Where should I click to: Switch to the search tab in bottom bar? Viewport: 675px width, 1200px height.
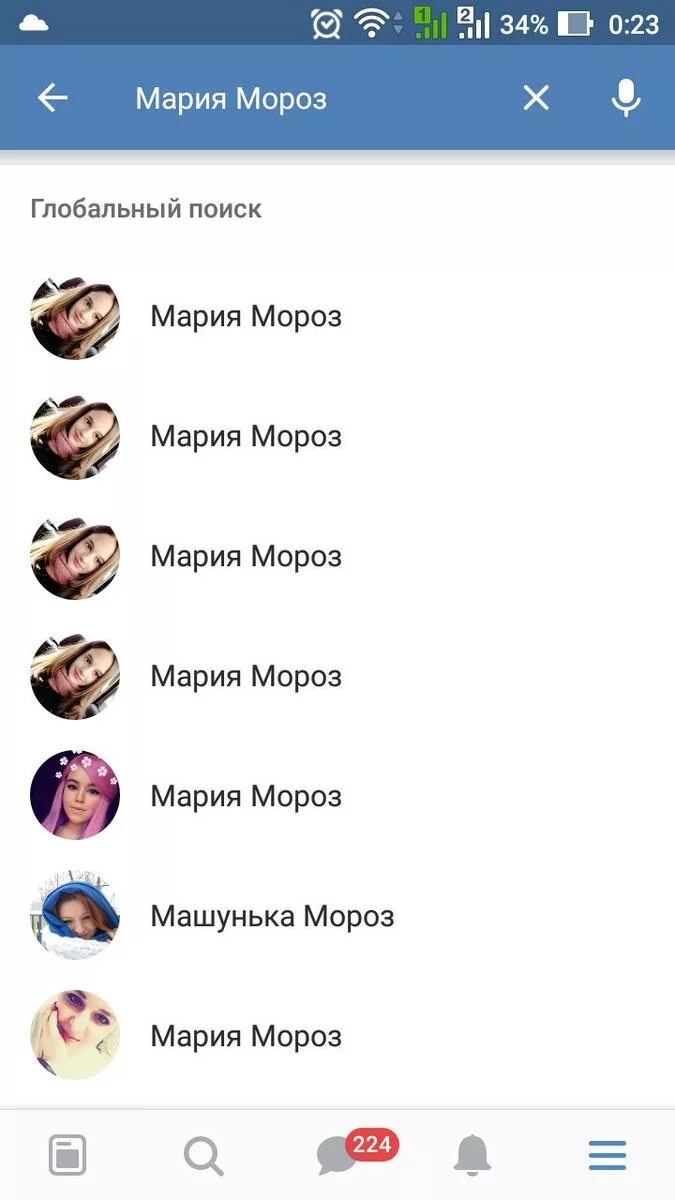click(203, 1156)
